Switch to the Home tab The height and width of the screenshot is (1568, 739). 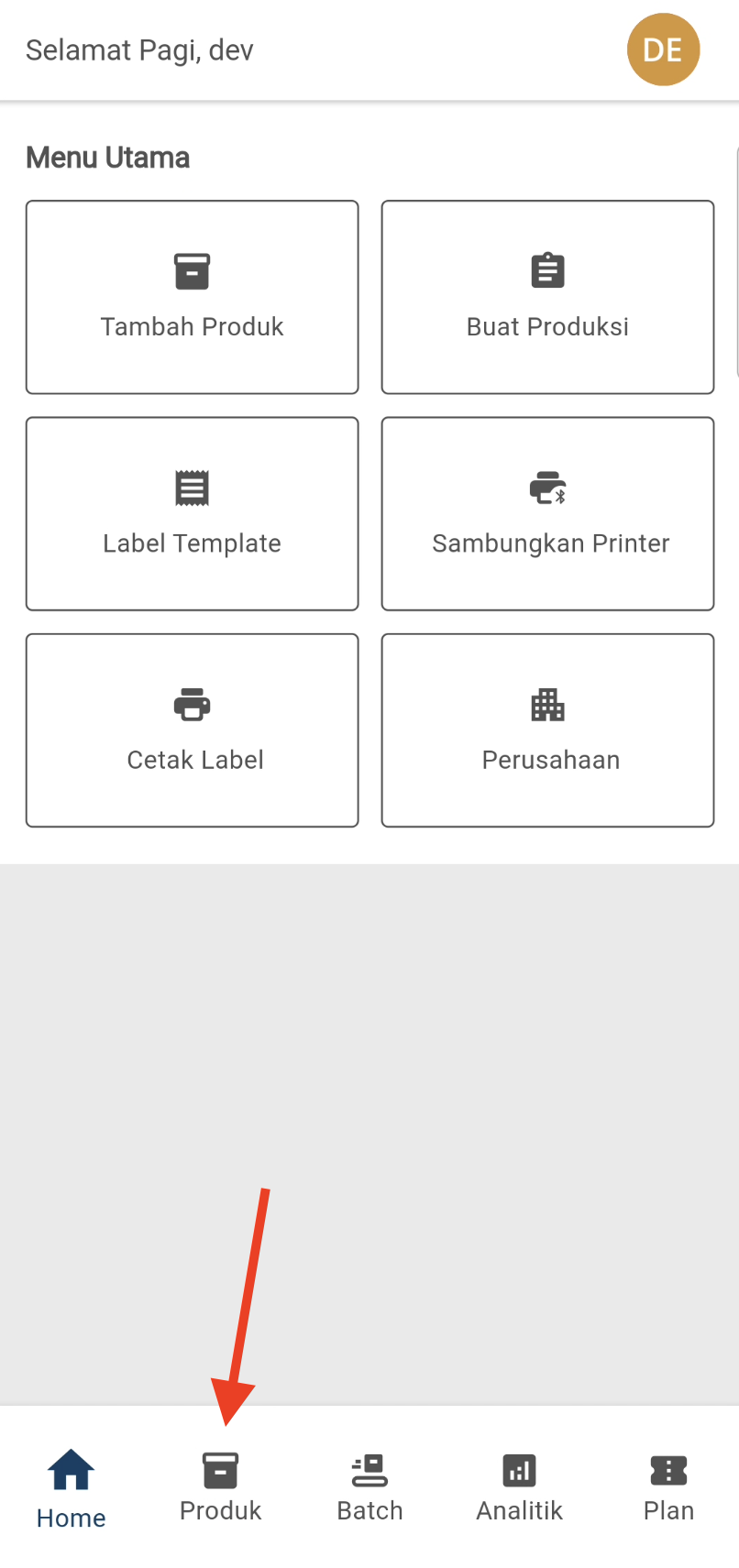pyautogui.click(x=72, y=1488)
